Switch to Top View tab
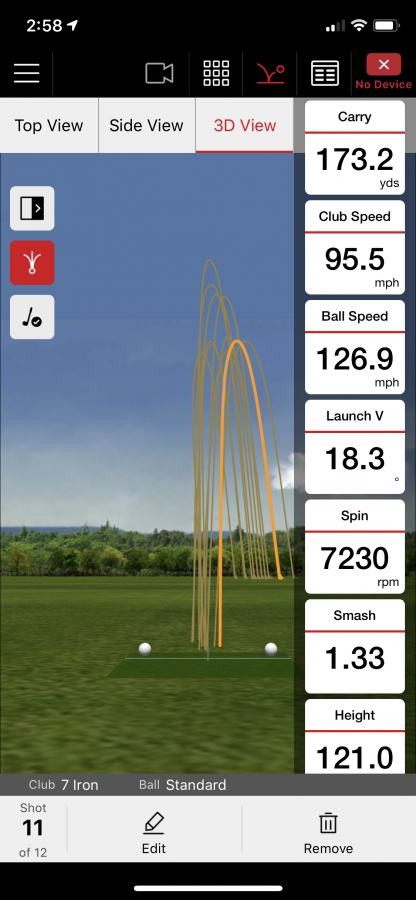The image size is (416, 900). 49,125
